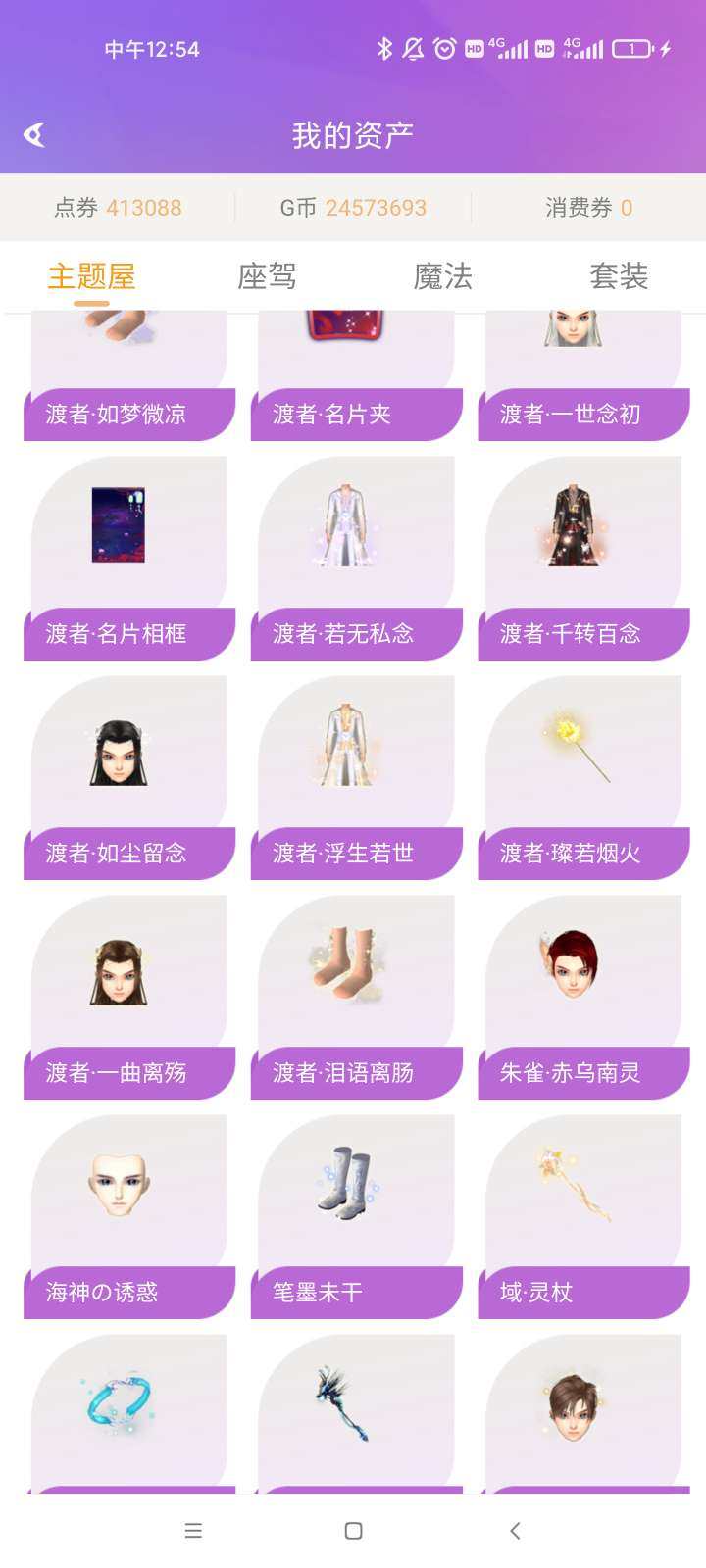Switch to the 魔法 tab
This screenshot has height=1568, width=706.
pyautogui.click(x=441, y=277)
